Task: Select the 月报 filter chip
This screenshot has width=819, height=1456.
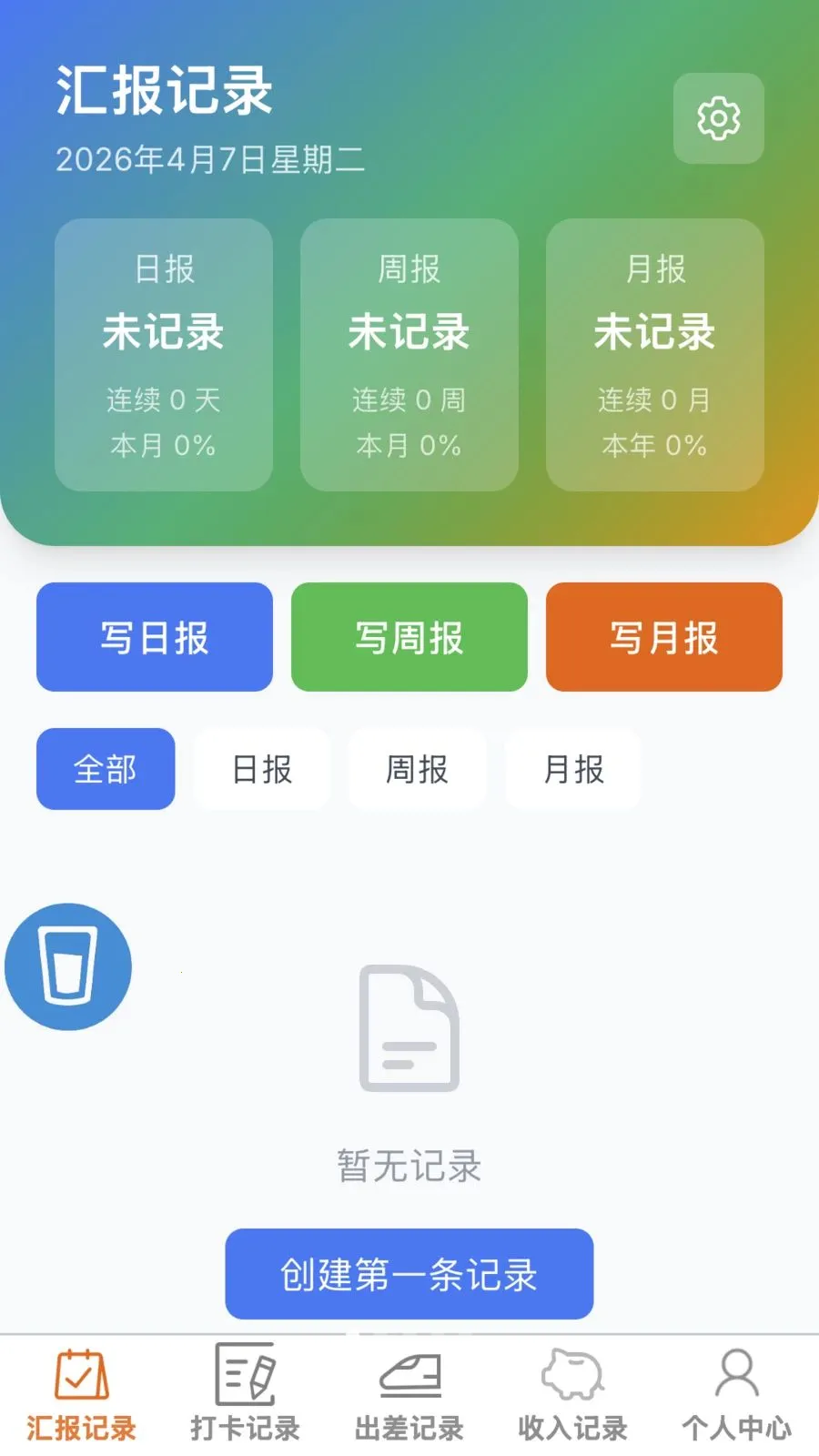Action: [x=572, y=769]
